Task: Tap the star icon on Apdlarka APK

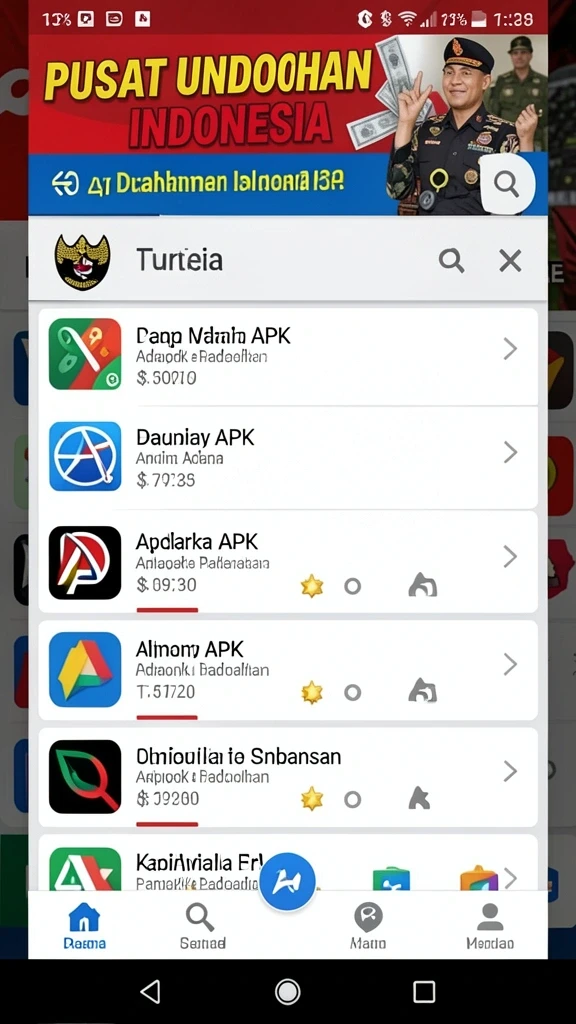Action: pos(312,586)
